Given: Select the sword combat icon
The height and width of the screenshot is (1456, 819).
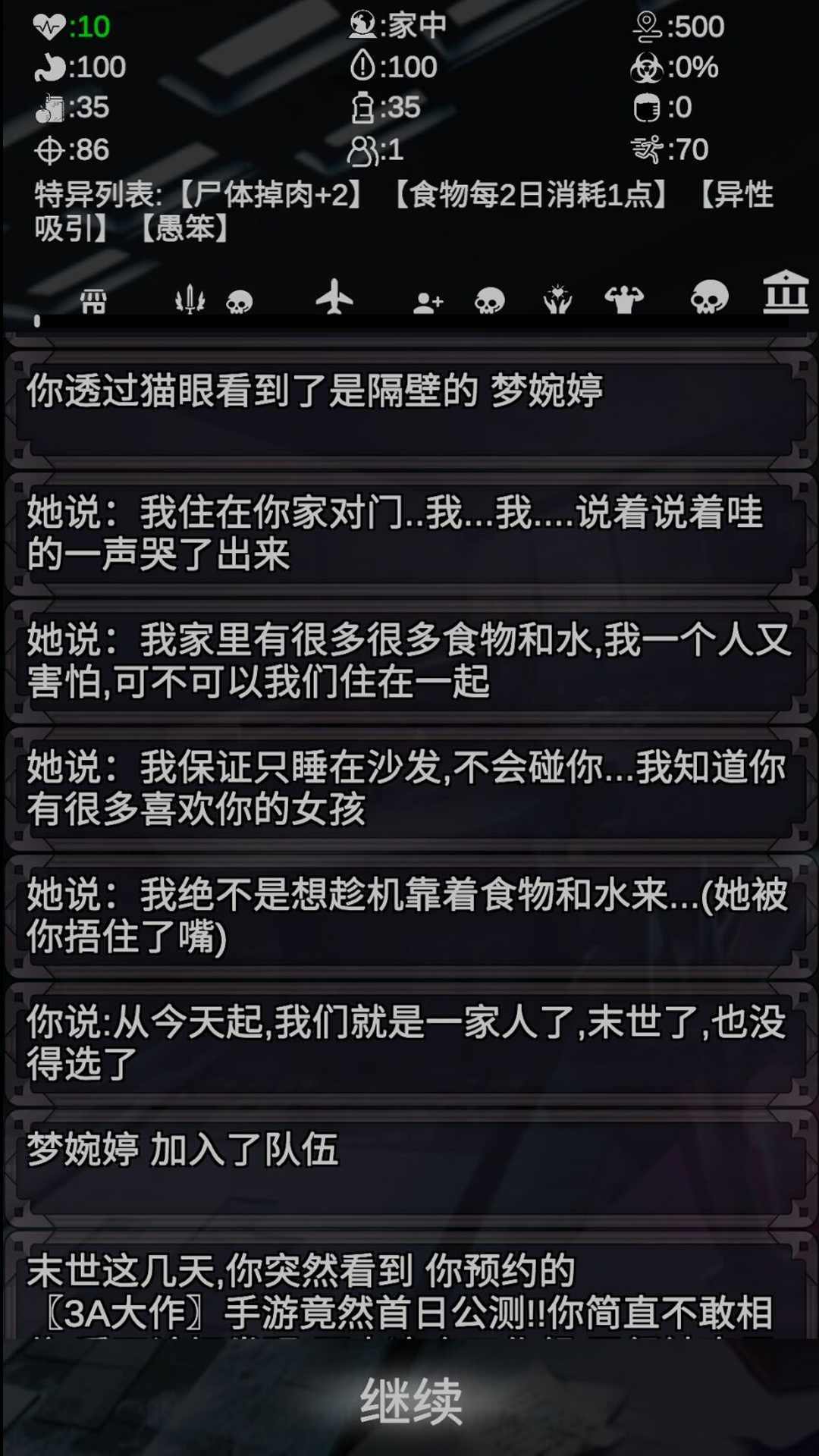Looking at the screenshot, I should click(x=190, y=298).
